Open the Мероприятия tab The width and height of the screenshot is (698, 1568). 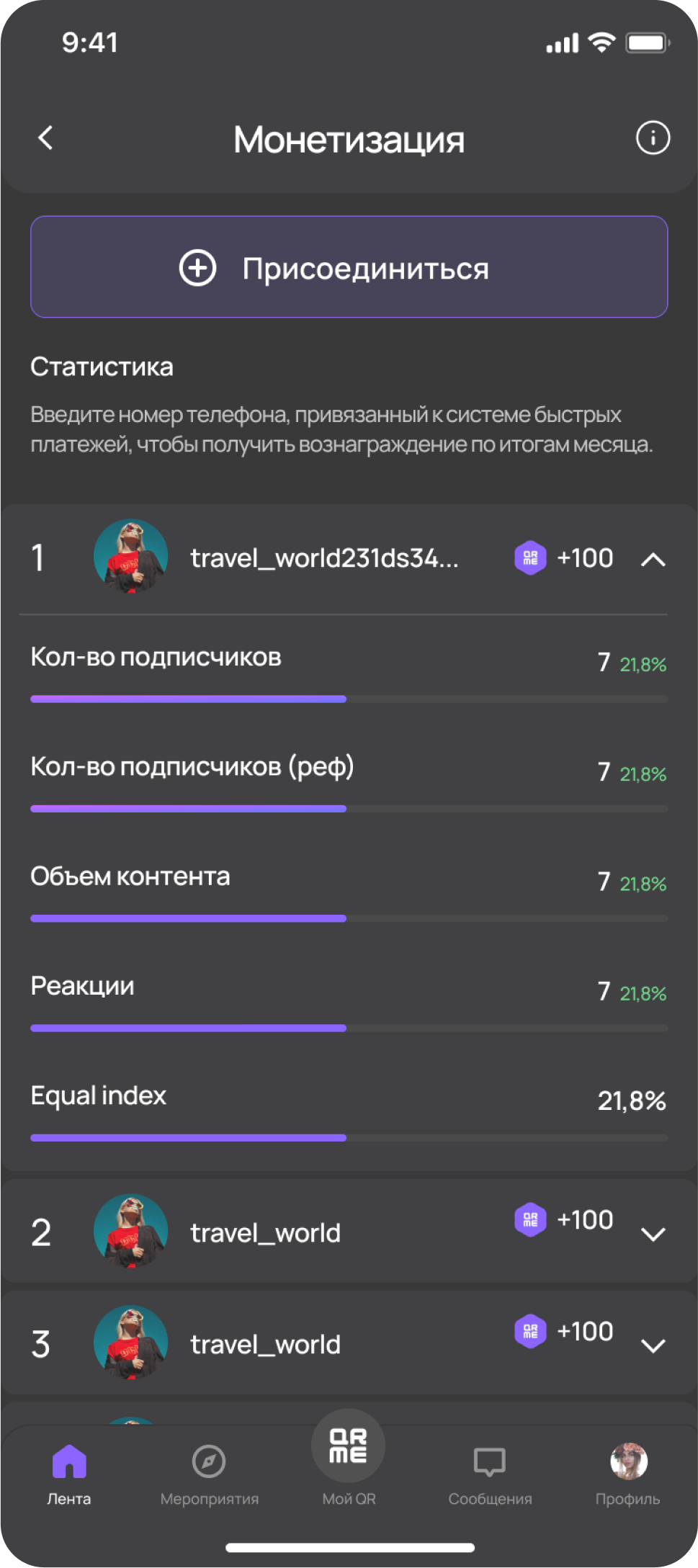tap(209, 1474)
